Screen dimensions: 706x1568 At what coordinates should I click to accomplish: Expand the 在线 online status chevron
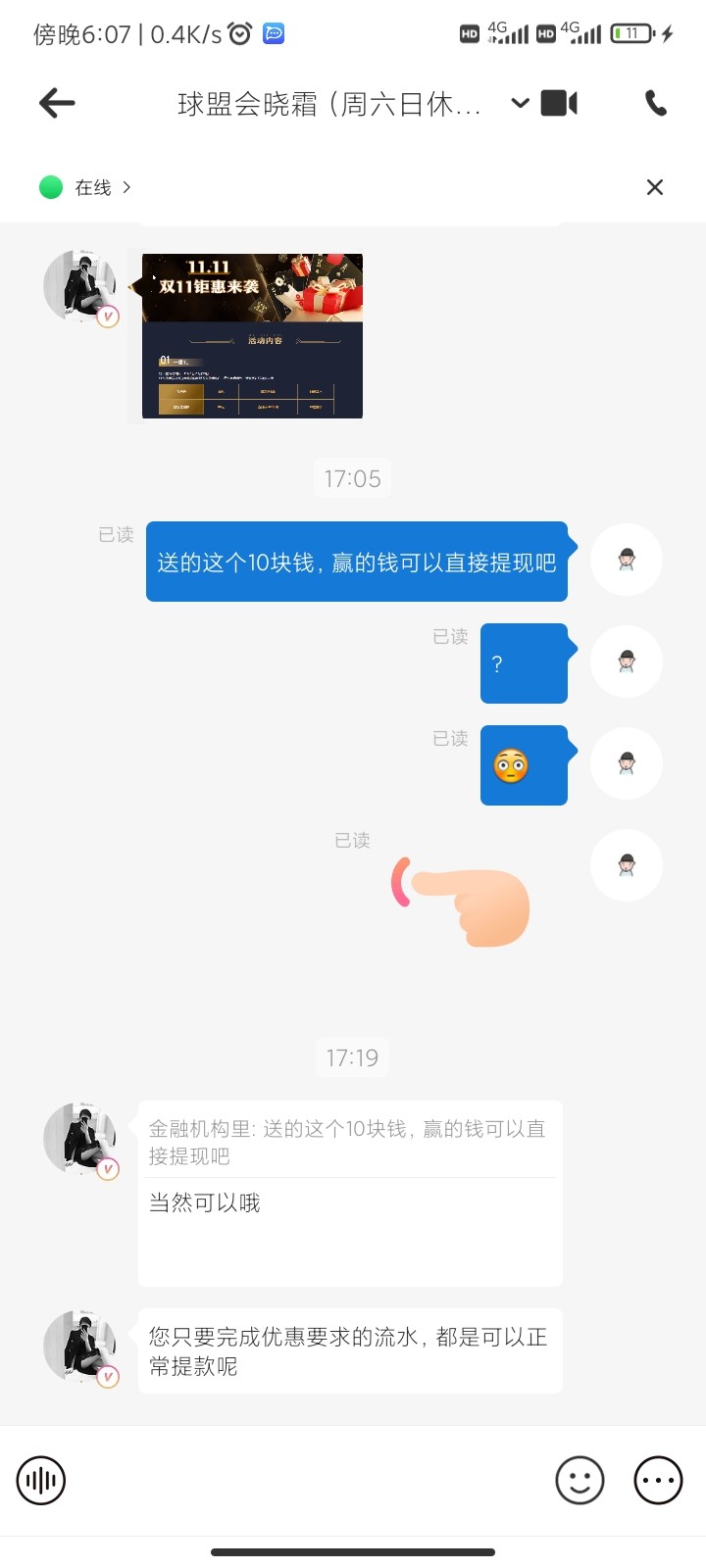click(x=127, y=186)
